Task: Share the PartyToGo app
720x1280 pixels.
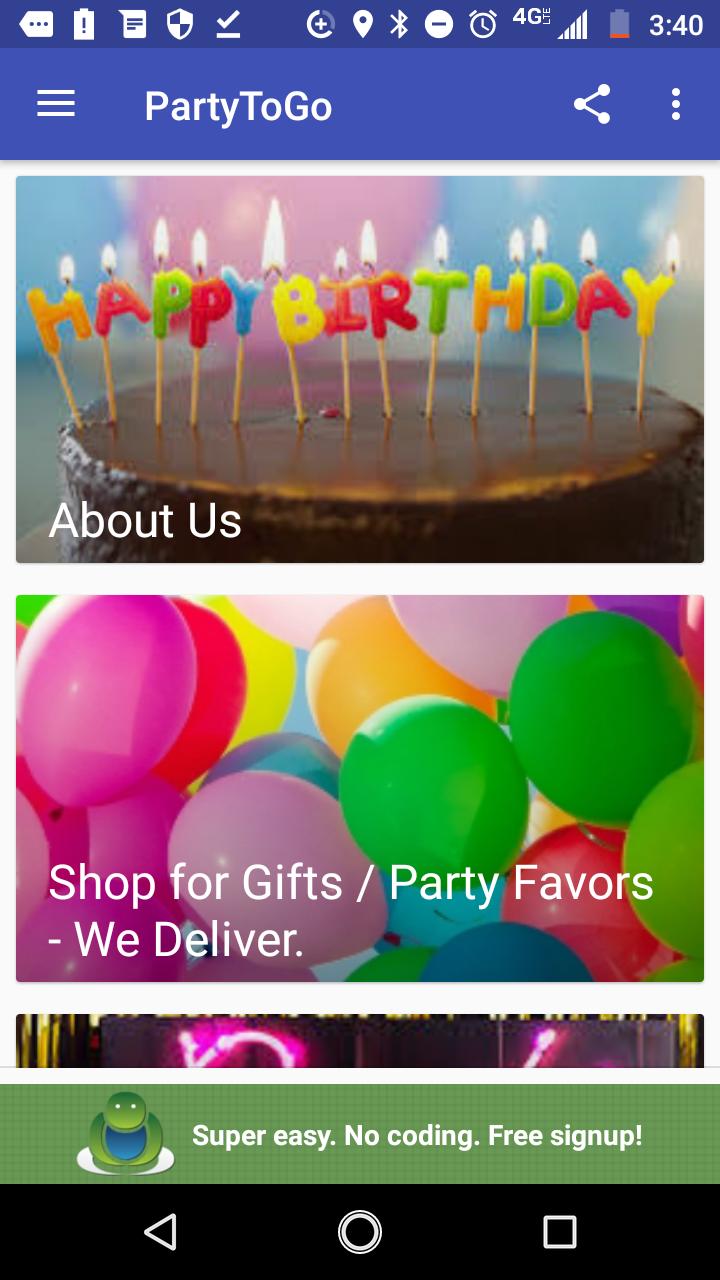Action: pyautogui.click(x=592, y=104)
